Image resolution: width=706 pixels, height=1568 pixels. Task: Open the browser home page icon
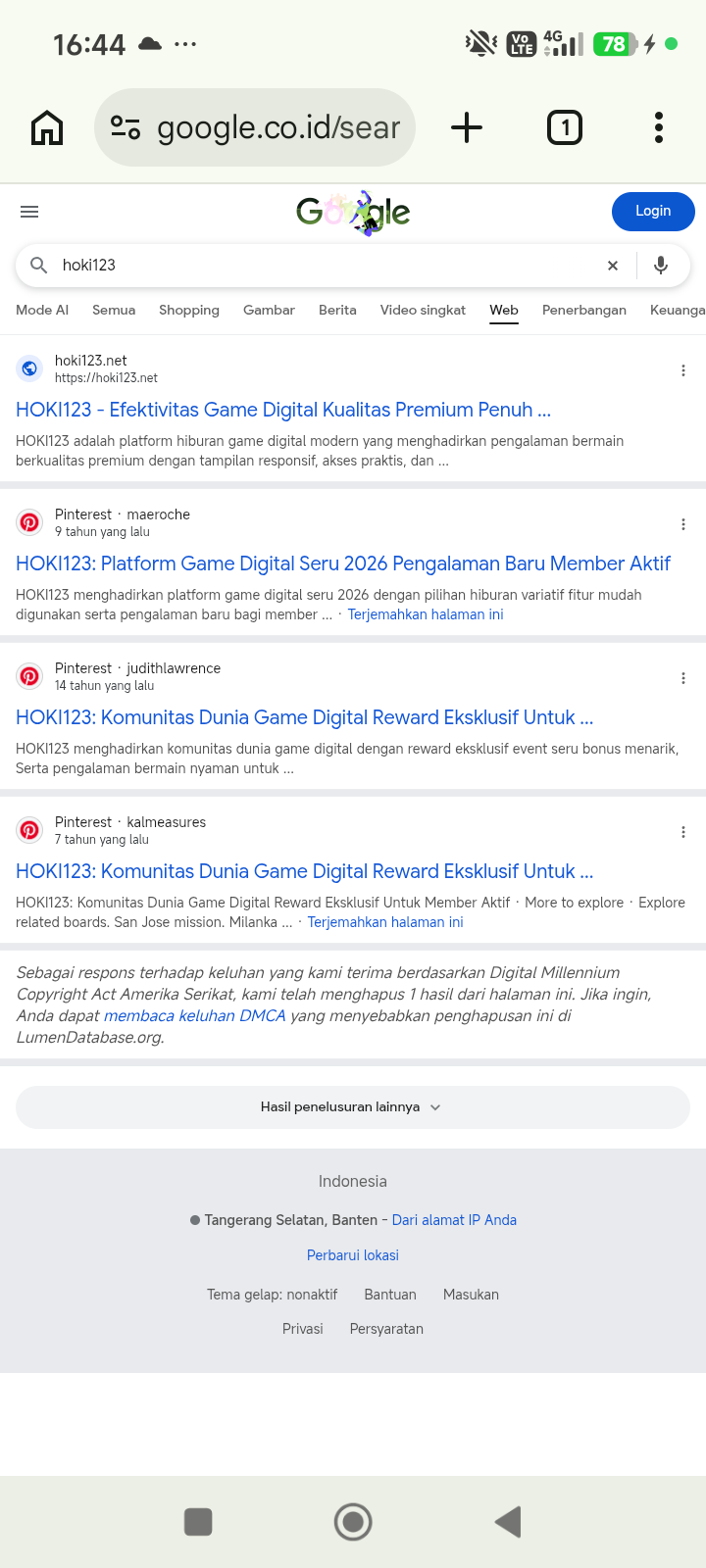[x=47, y=127]
